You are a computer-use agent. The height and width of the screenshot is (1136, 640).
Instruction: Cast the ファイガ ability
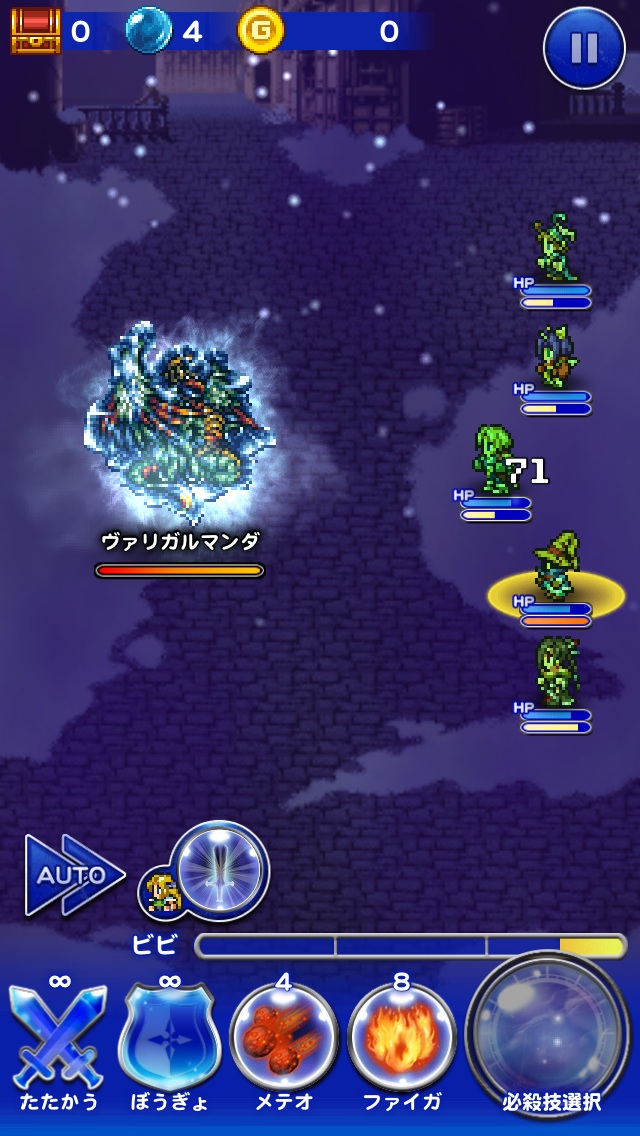coord(401,1040)
